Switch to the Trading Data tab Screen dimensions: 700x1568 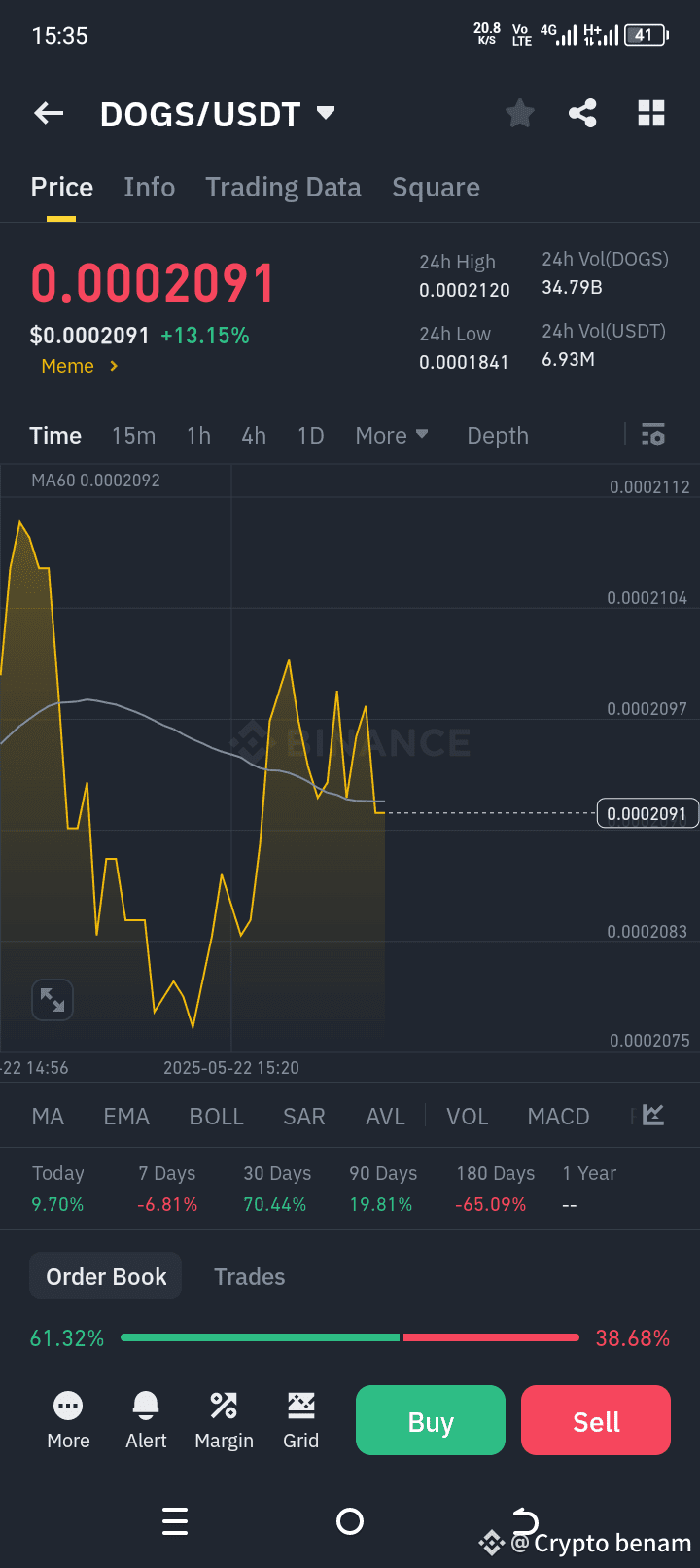[x=283, y=187]
